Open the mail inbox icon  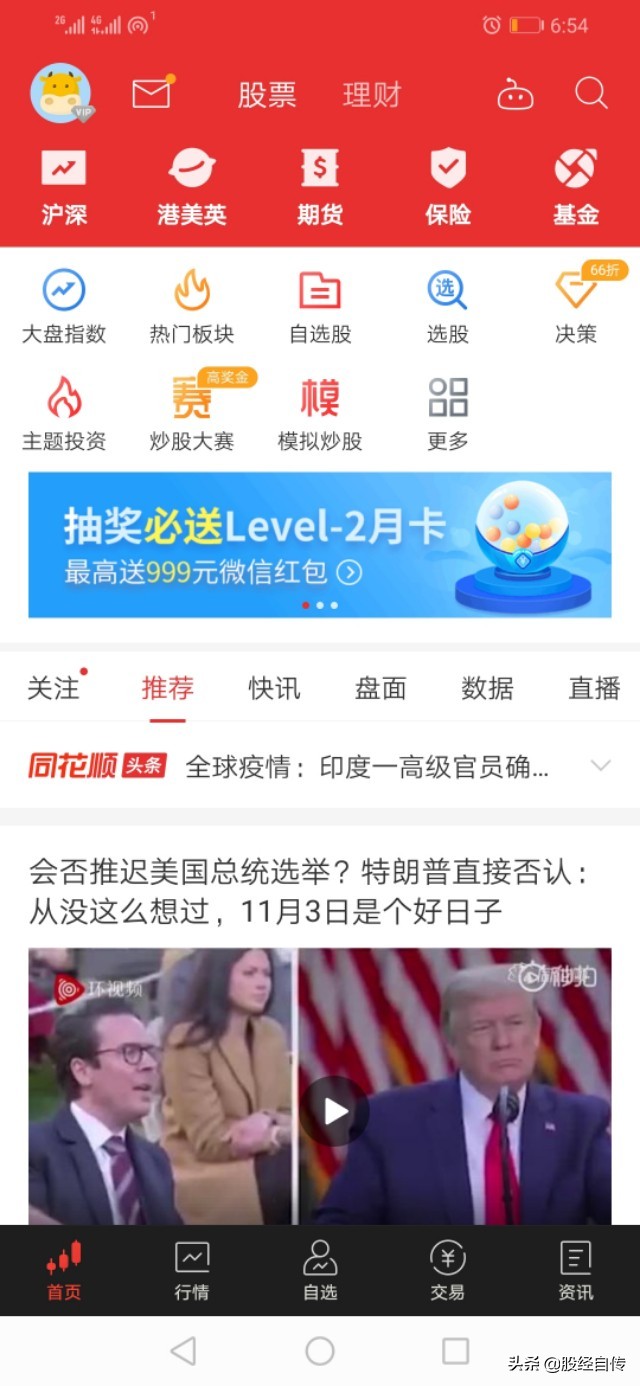tap(153, 92)
